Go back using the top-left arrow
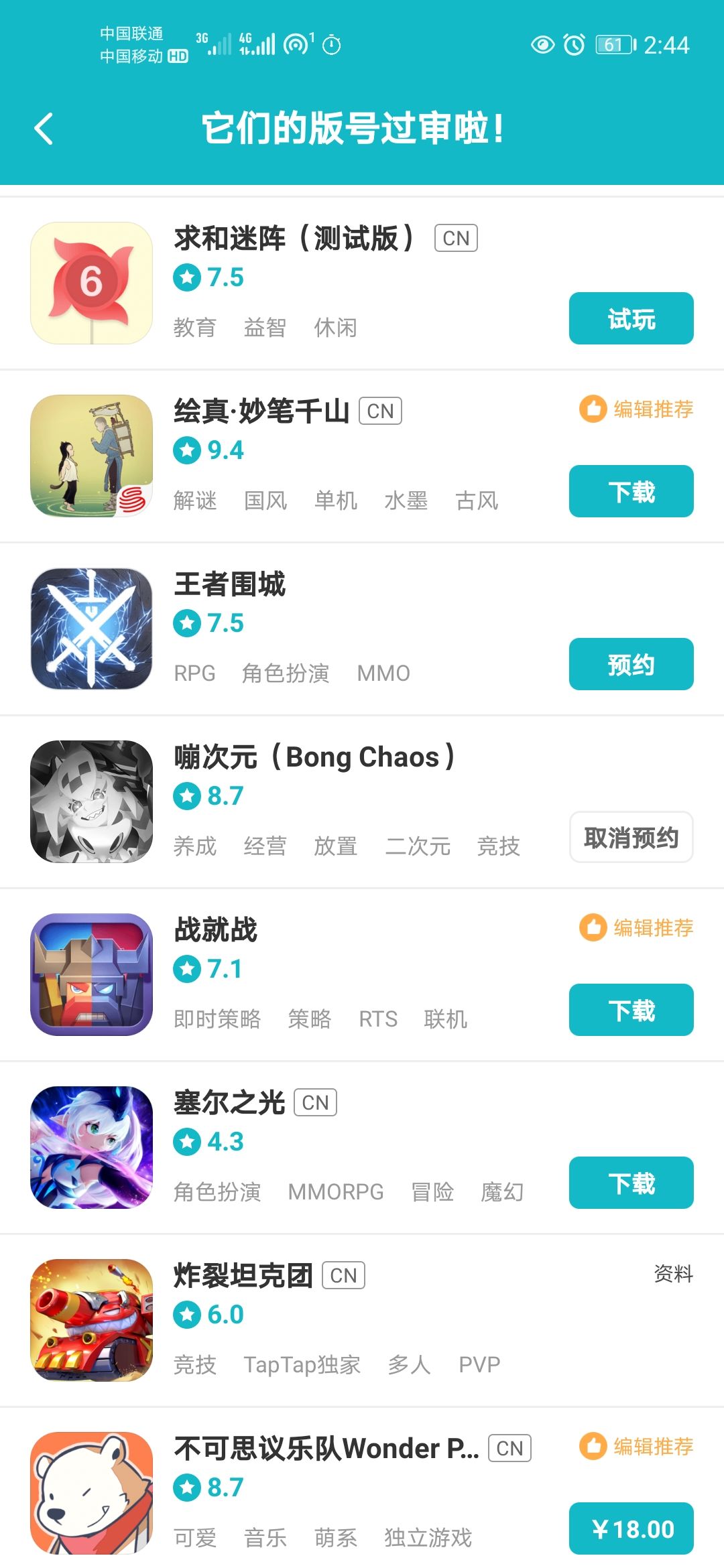Screen dimensions: 724x1568 coord(44,129)
